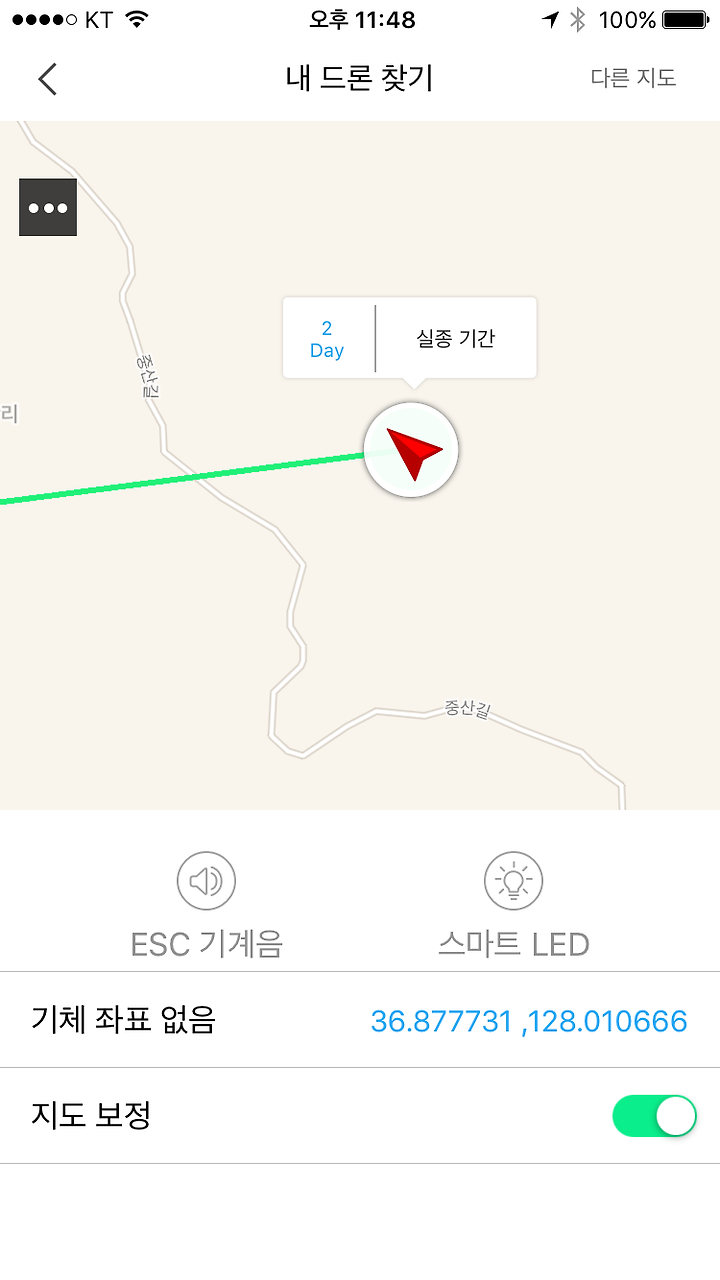The image size is (720, 1280).
Task: Open the three-dot map options button
Action: (x=48, y=207)
